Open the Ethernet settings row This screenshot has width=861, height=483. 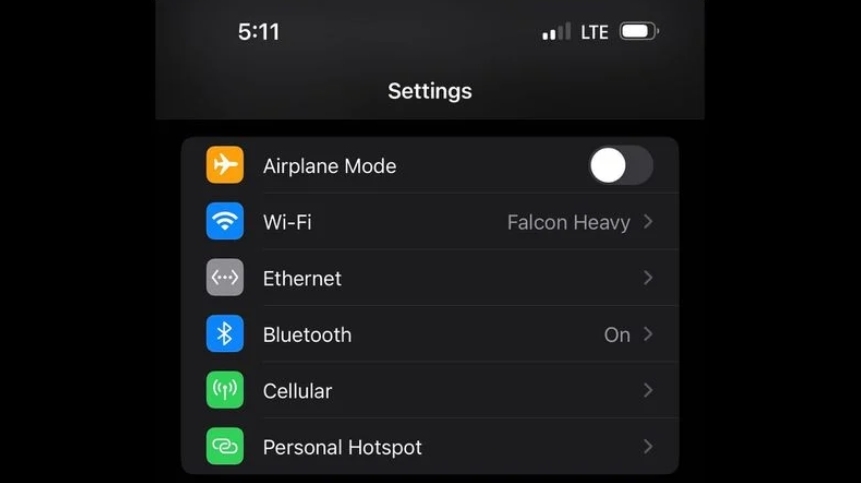click(430, 278)
